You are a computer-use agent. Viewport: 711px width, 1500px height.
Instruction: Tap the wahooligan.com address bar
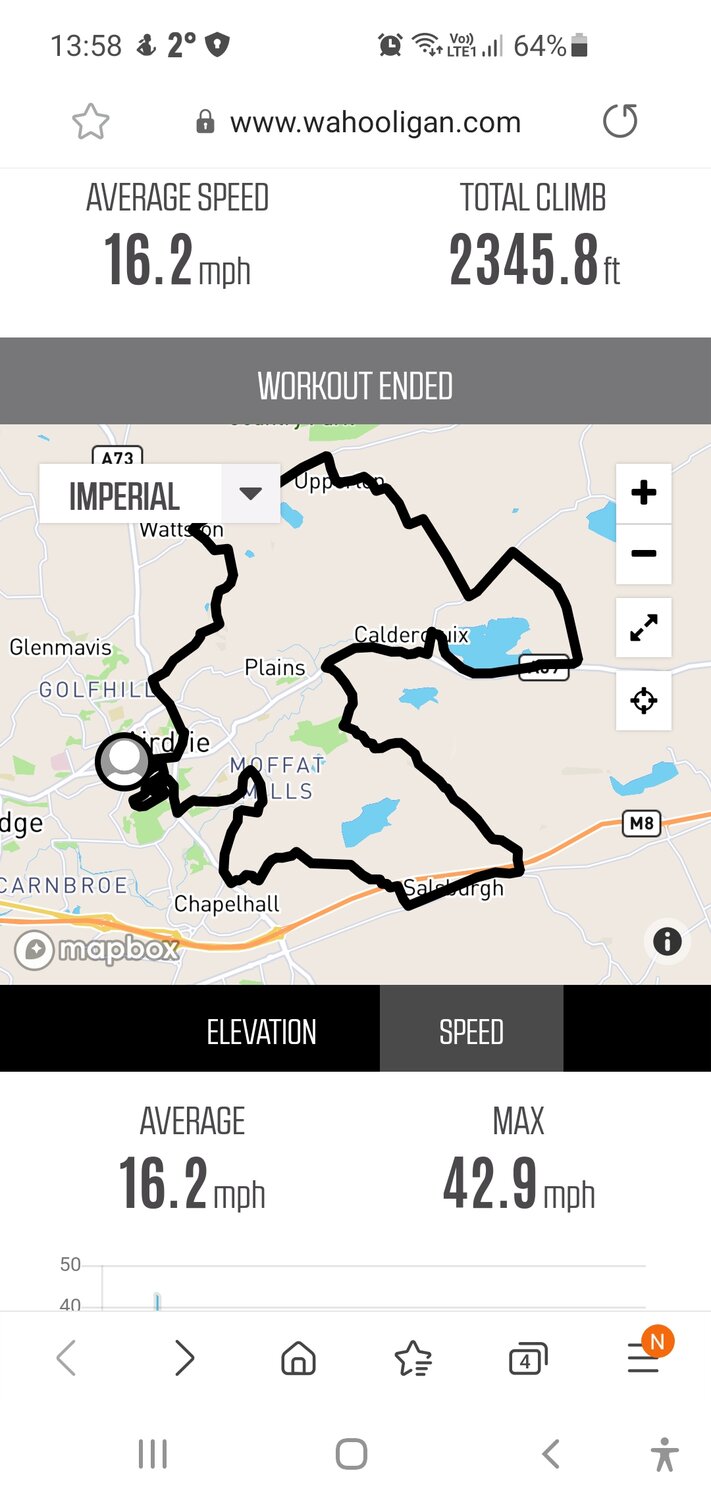click(375, 123)
